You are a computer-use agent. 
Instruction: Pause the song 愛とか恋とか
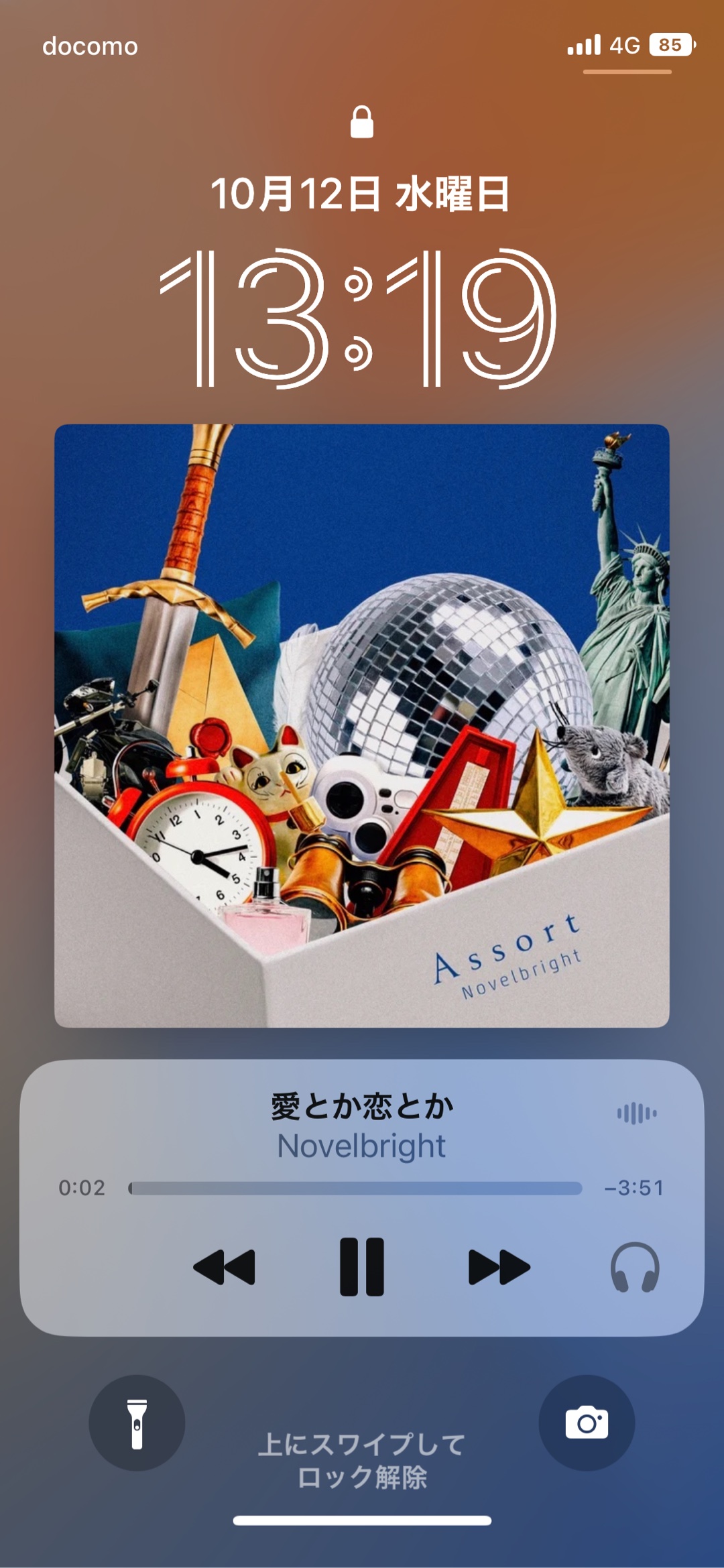pyautogui.click(x=361, y=1266)
